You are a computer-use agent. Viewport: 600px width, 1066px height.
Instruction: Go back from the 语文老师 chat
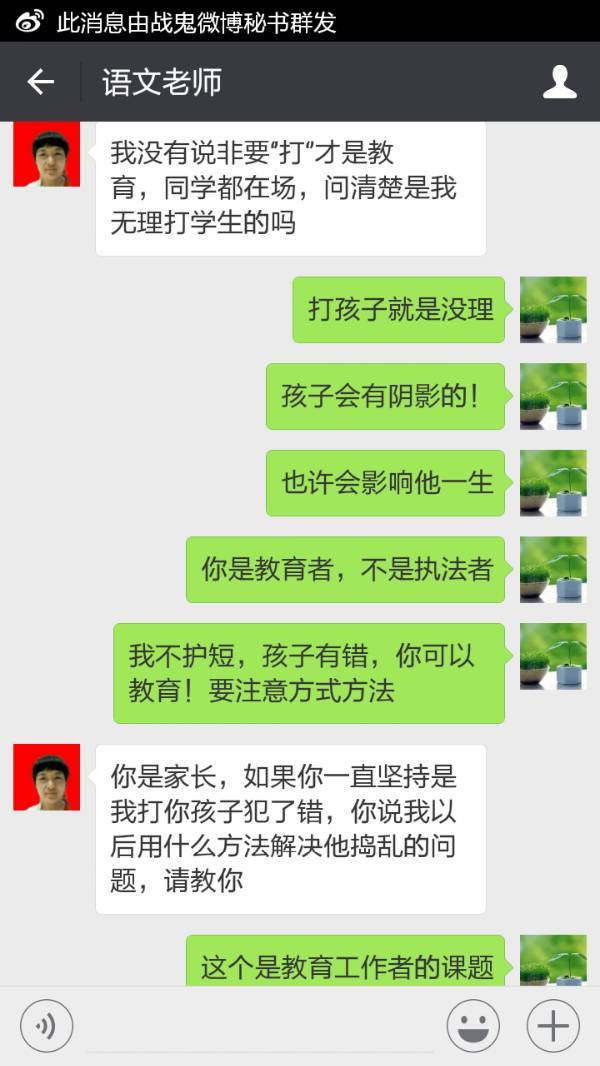tap(40, 82)
